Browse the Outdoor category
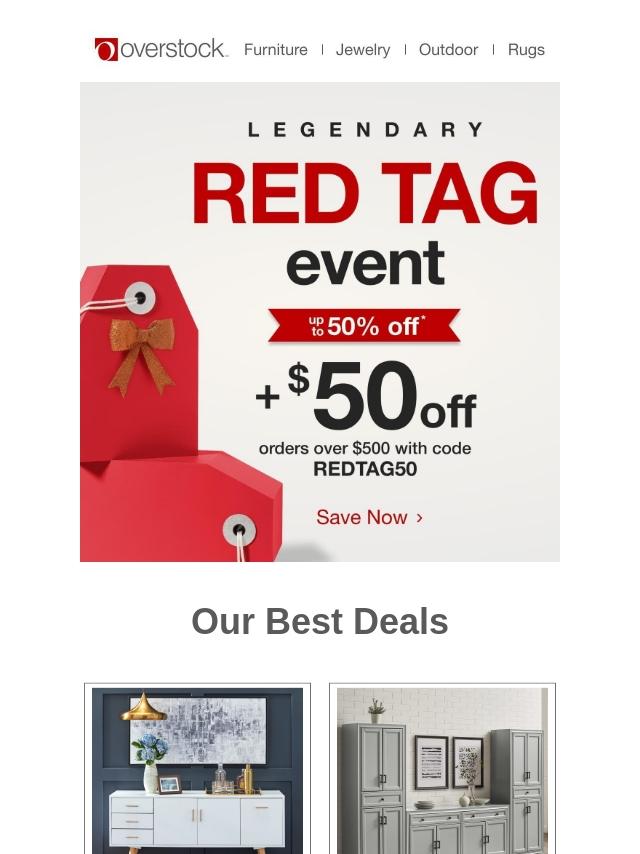 [x=448, y=49]
